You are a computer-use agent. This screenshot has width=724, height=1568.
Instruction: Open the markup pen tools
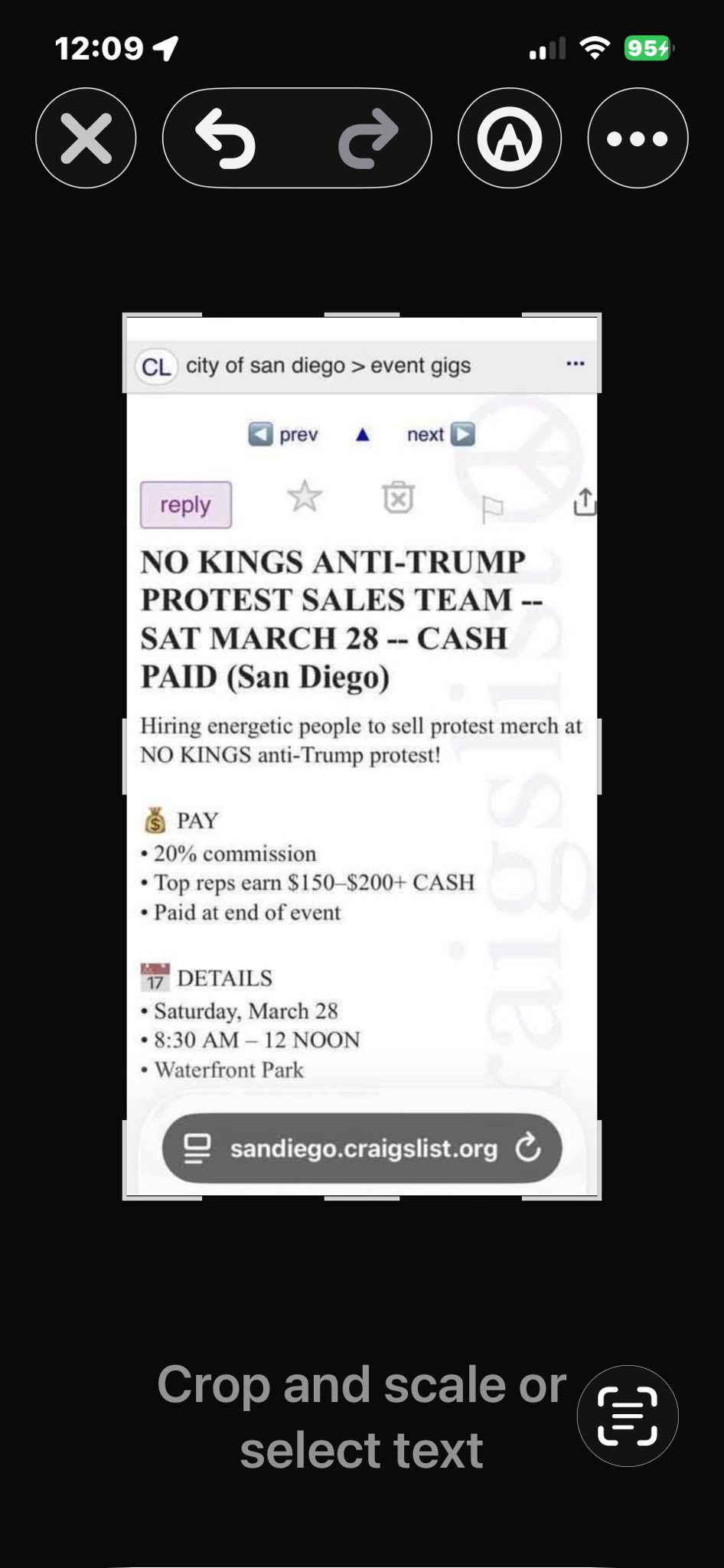(510, 139)
